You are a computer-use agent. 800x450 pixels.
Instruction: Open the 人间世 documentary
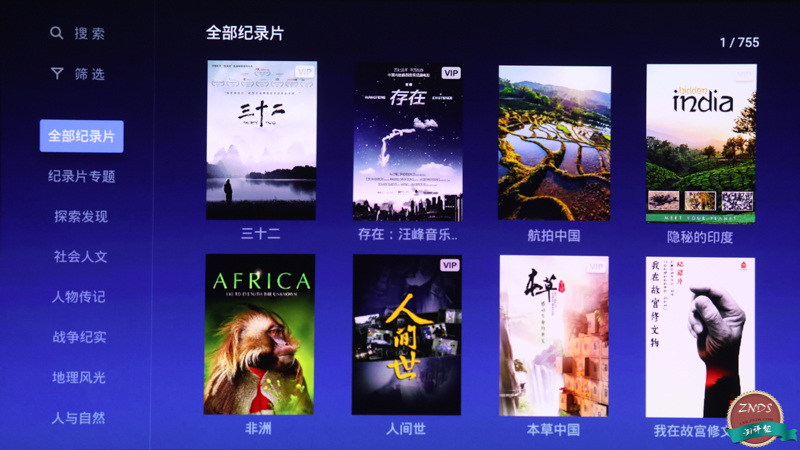pyautogui.click(x=406, y=334)
